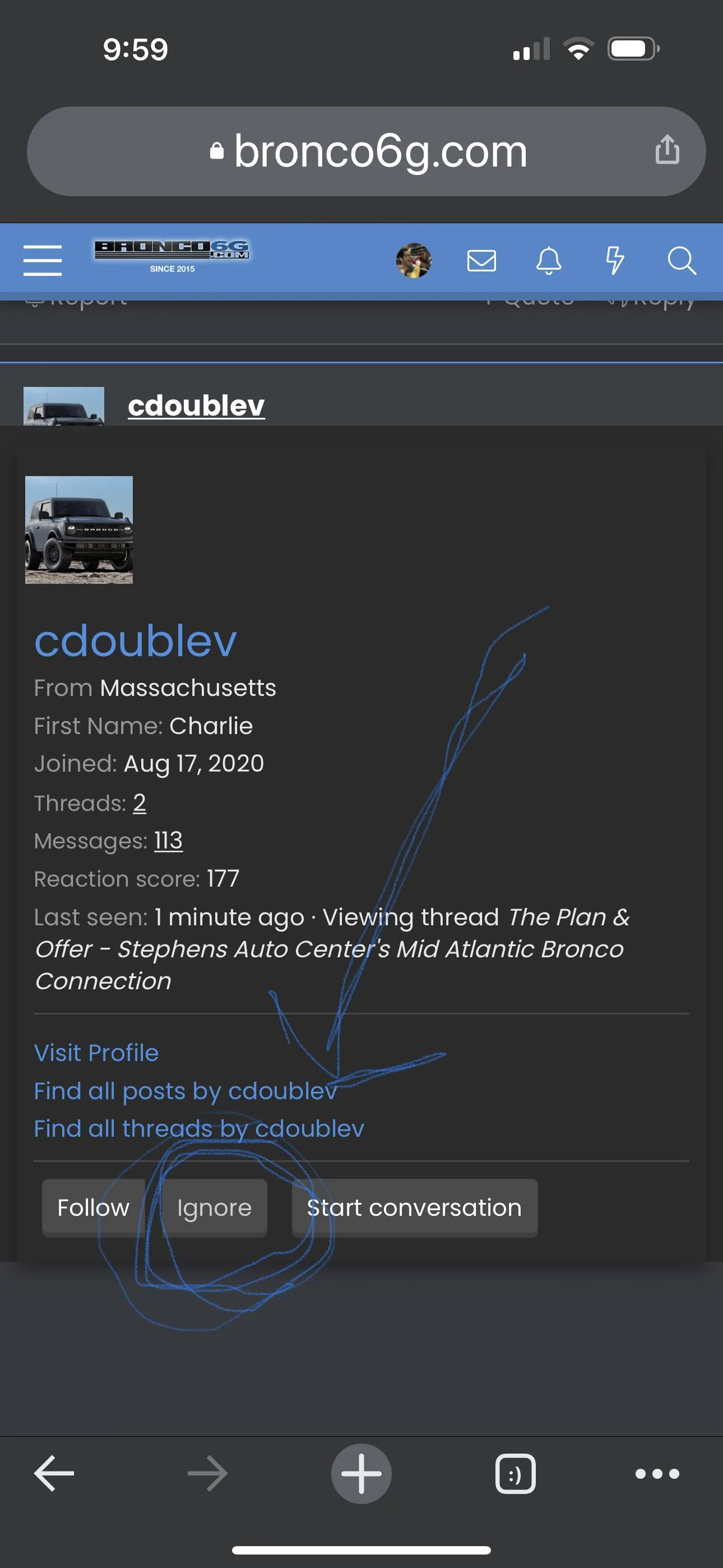Open cdoublev's profile name heading

(x=135, y=641)
